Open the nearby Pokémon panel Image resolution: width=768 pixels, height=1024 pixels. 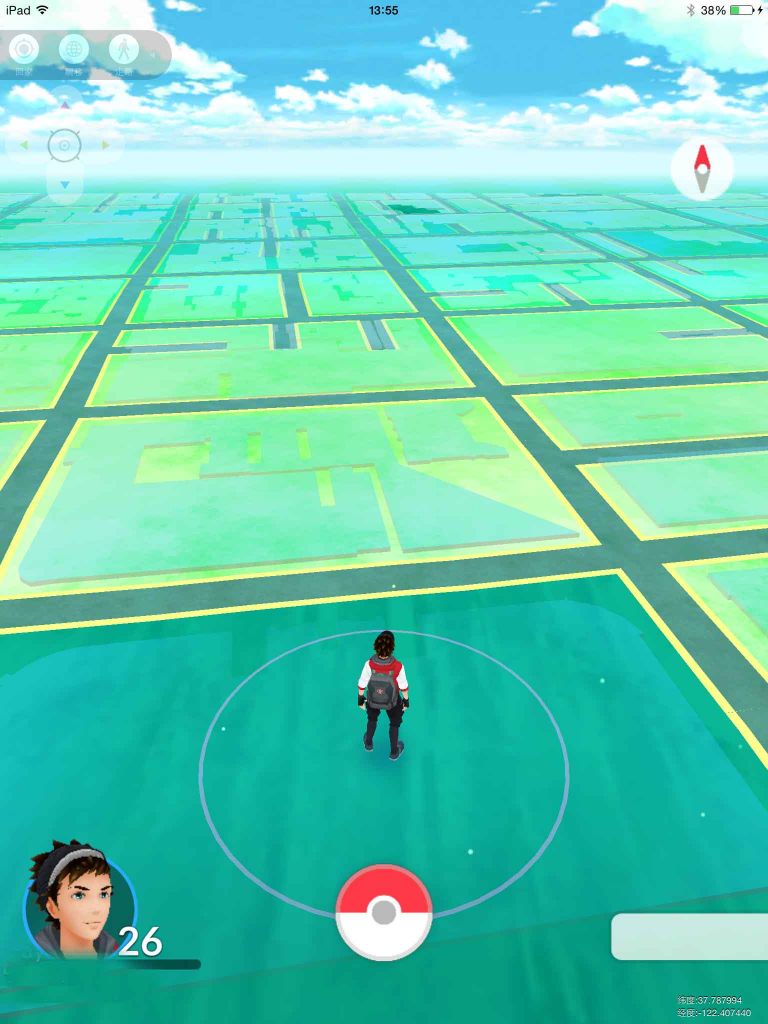pyautogui.click(x=689, y=936)
